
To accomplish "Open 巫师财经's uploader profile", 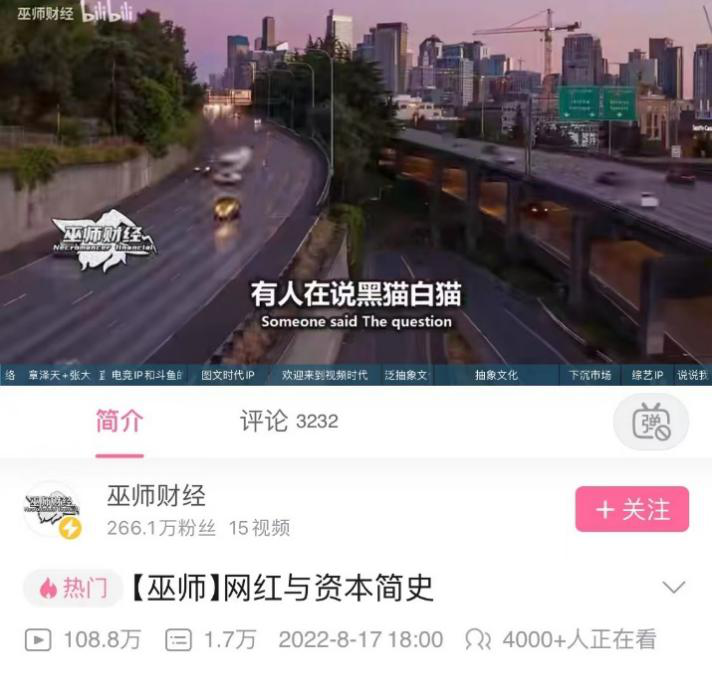I will tap(156, 496).
